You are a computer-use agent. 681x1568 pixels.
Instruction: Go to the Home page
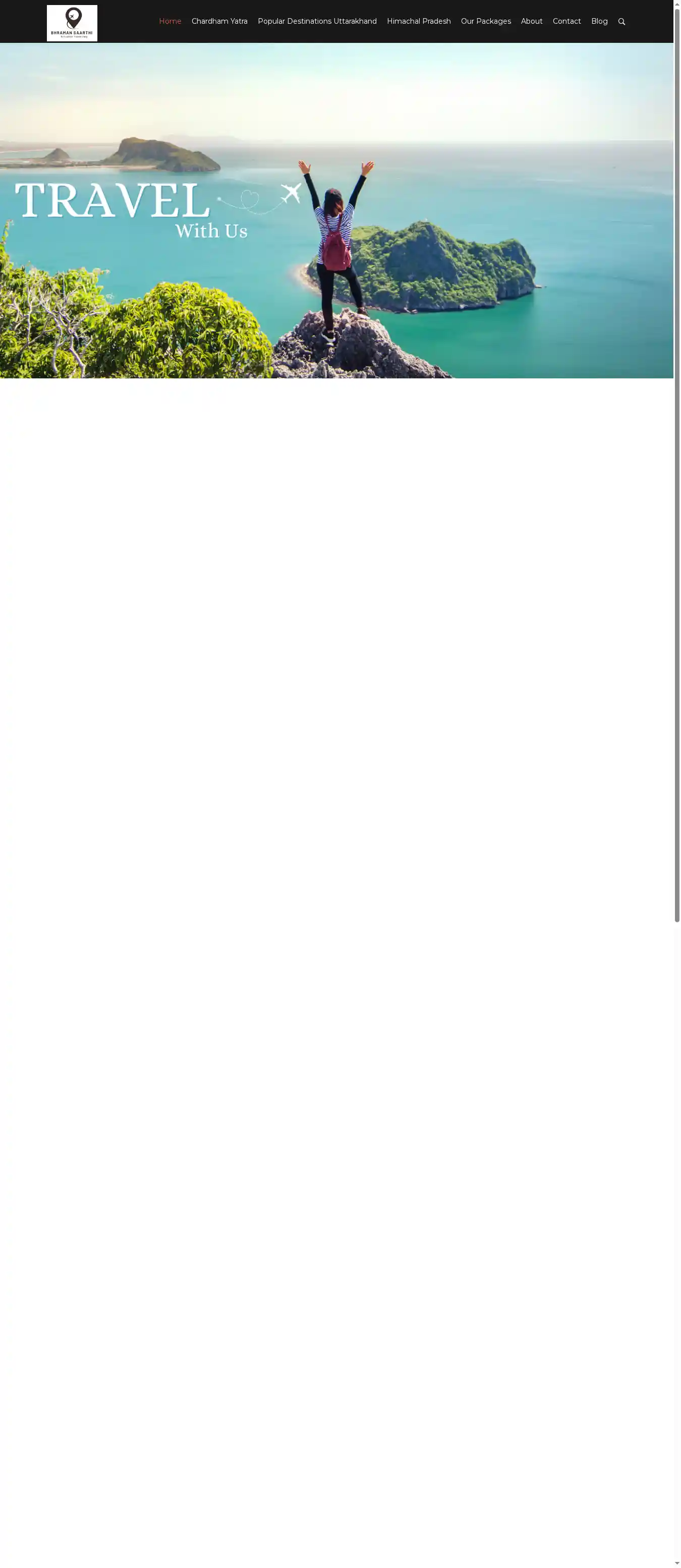pos(170,21)
